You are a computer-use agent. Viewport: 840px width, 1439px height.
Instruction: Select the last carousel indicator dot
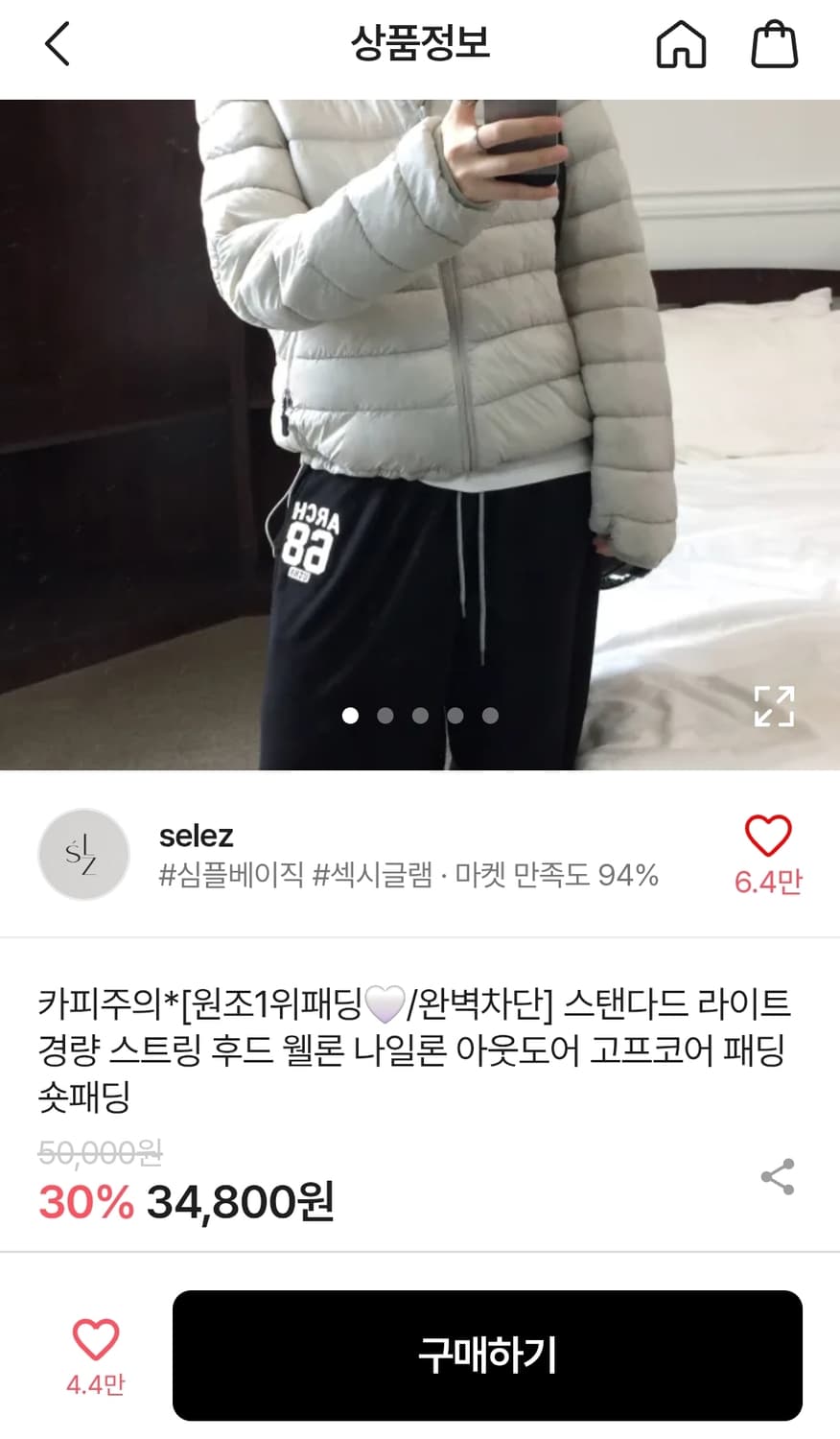click(x=491, y=715)
